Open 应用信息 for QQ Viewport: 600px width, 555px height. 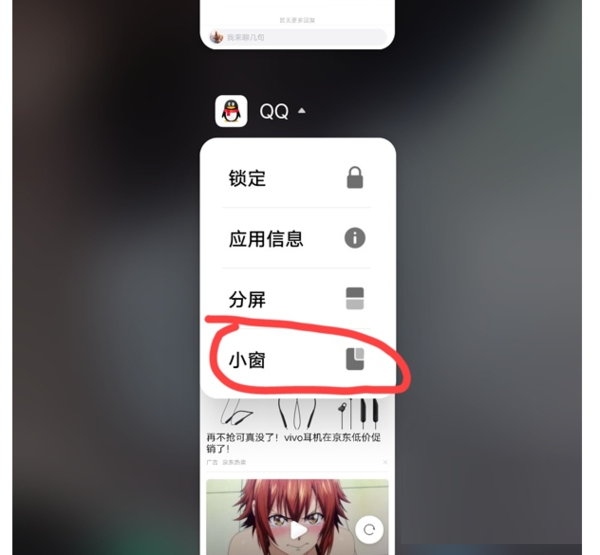(x=297, y=238)
